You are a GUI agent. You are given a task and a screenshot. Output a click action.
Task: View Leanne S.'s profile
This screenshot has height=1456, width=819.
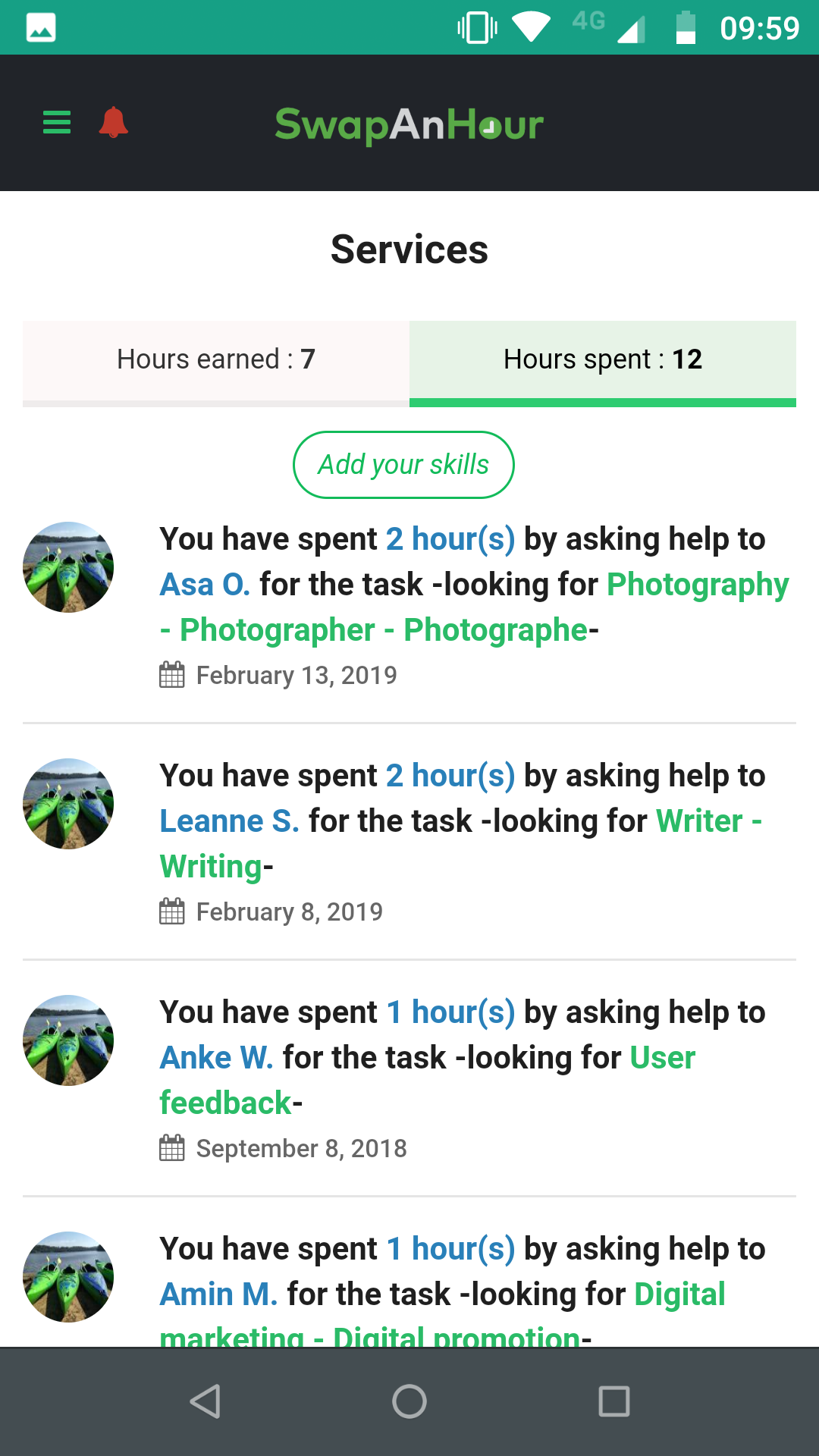(229, 821)
